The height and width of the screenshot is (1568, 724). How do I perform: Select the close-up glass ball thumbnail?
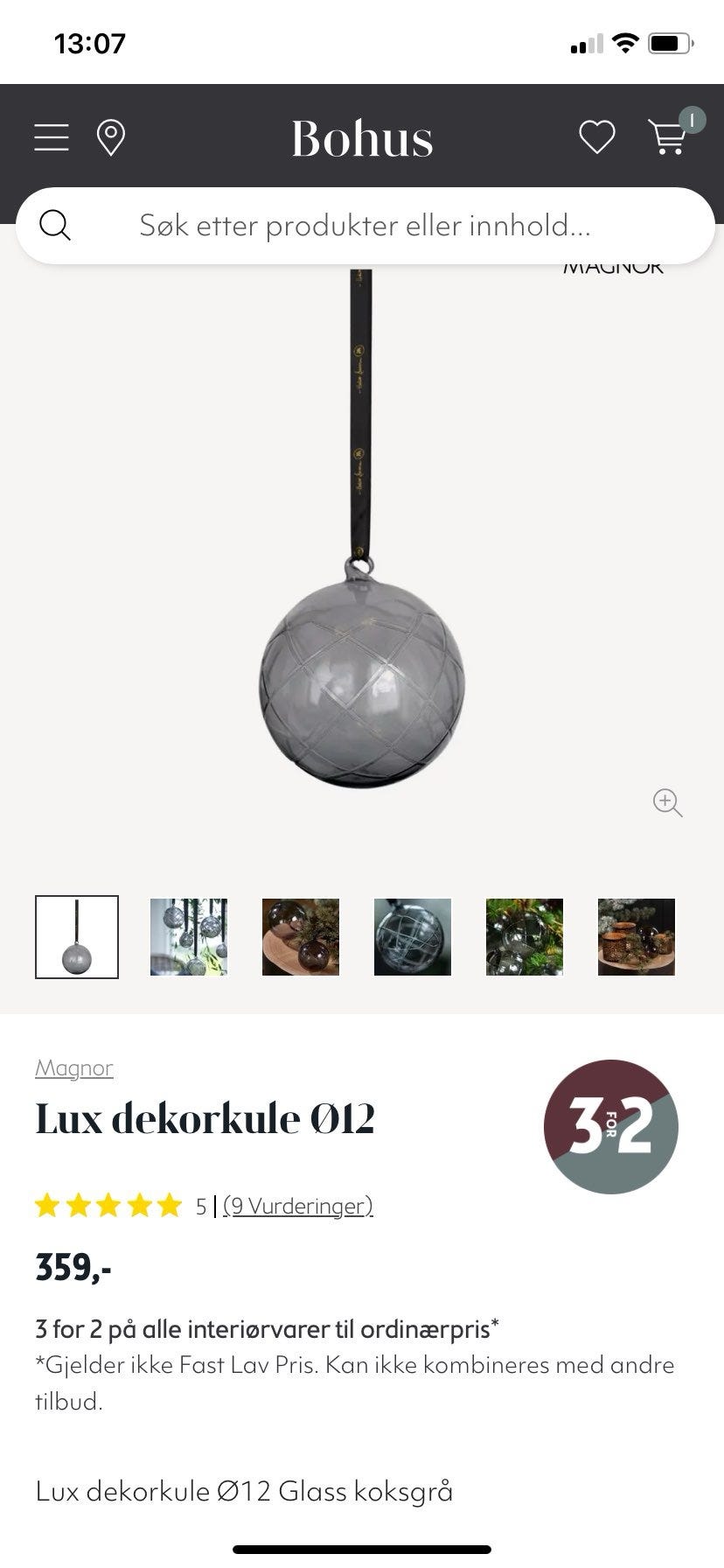[412, 936]
